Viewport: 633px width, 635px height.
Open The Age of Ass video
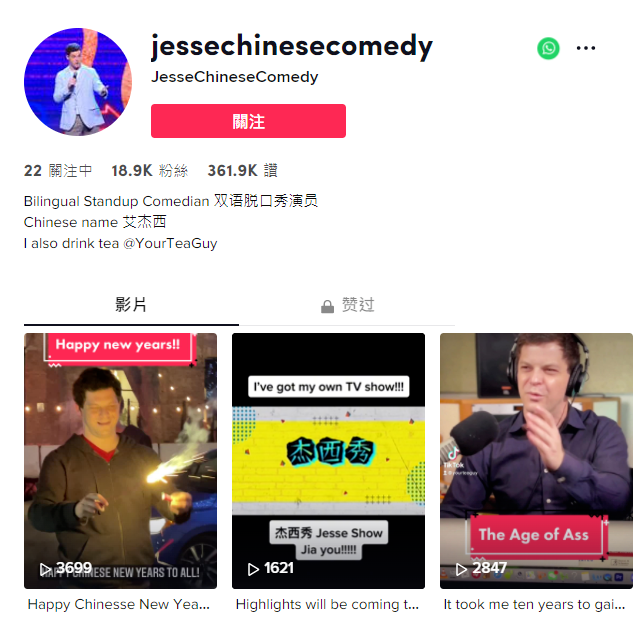536,461
